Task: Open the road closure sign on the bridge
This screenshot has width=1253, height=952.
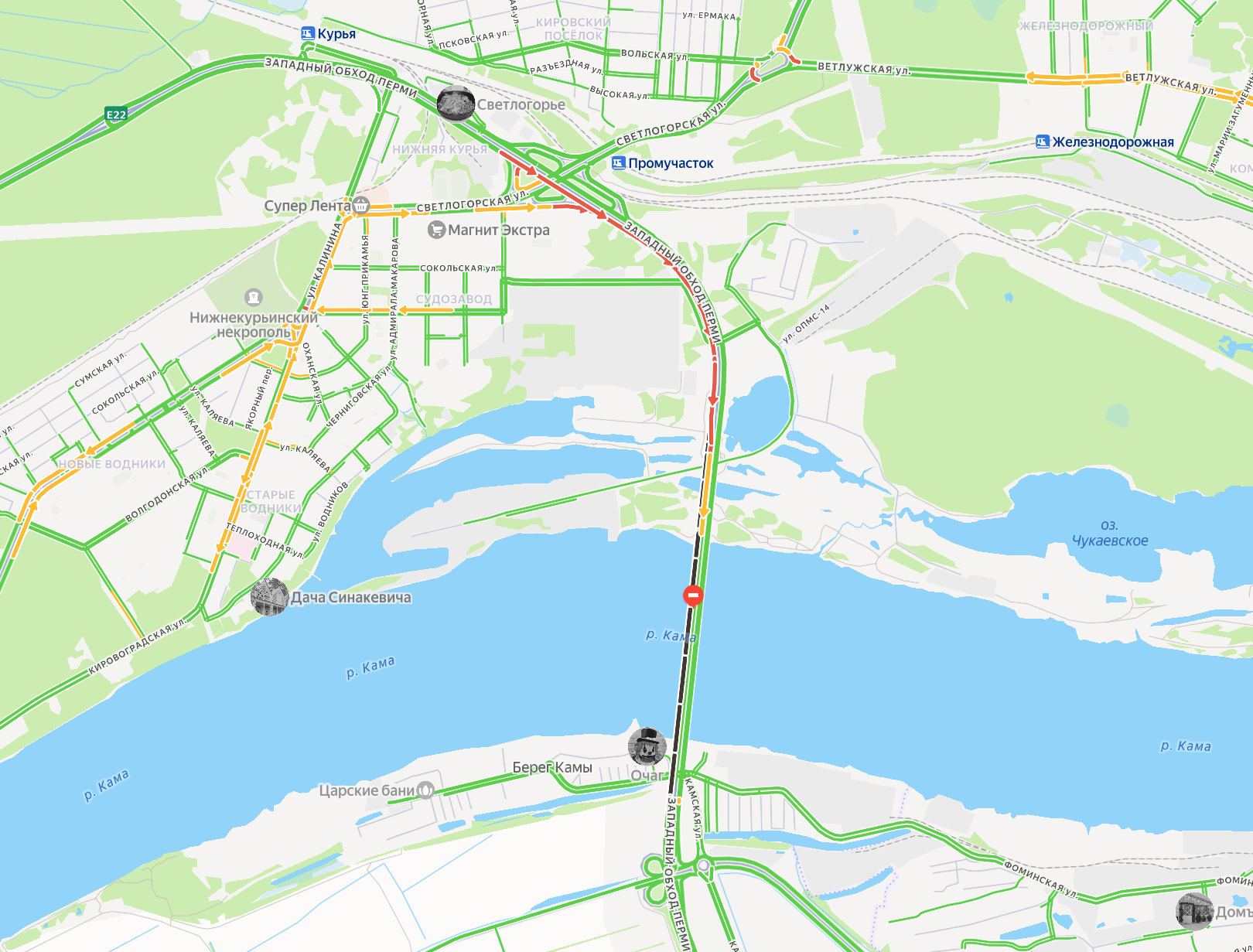Action: click(692, 595)
